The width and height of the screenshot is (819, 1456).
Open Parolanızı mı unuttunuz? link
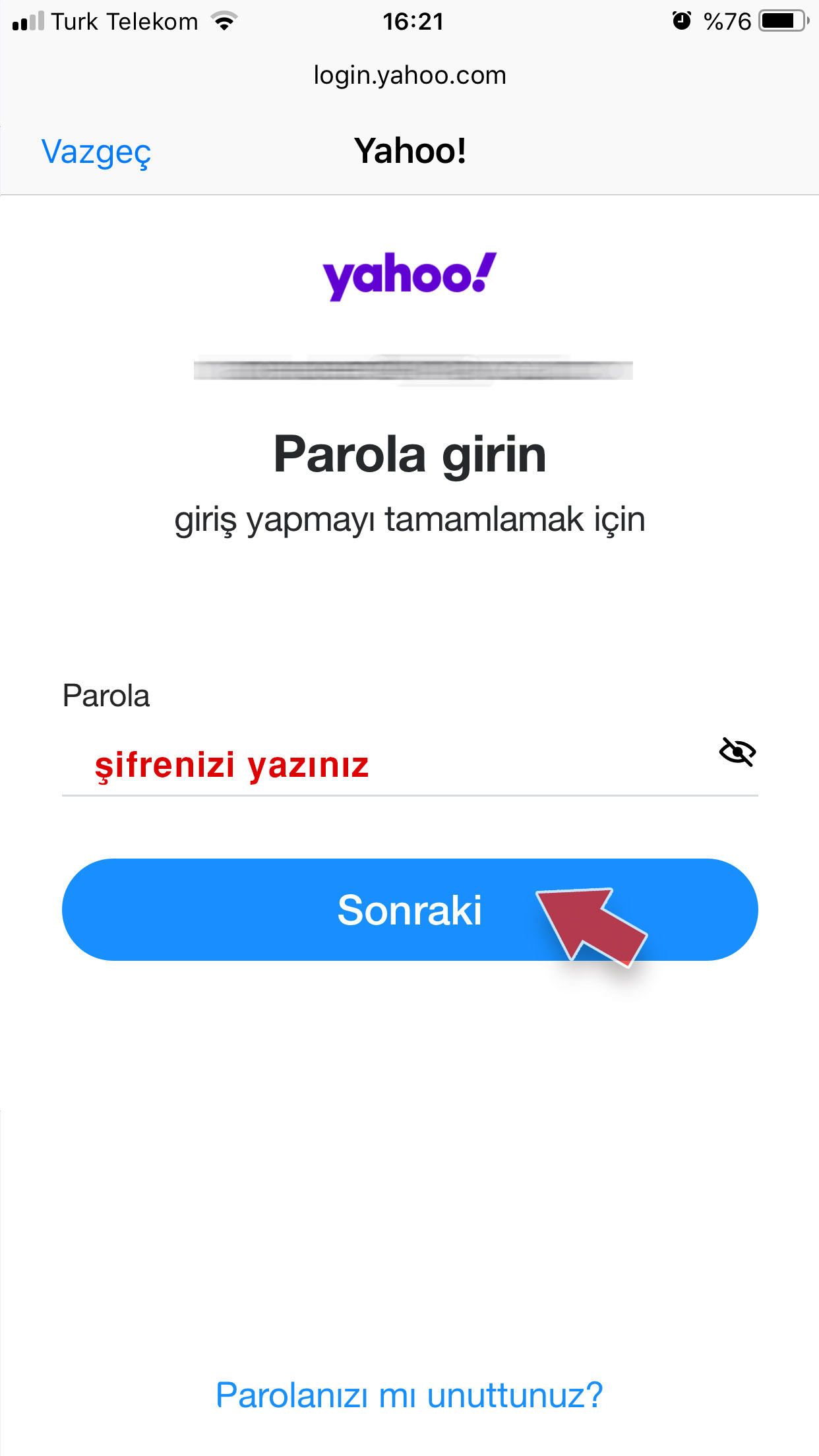pos(409,1395)
